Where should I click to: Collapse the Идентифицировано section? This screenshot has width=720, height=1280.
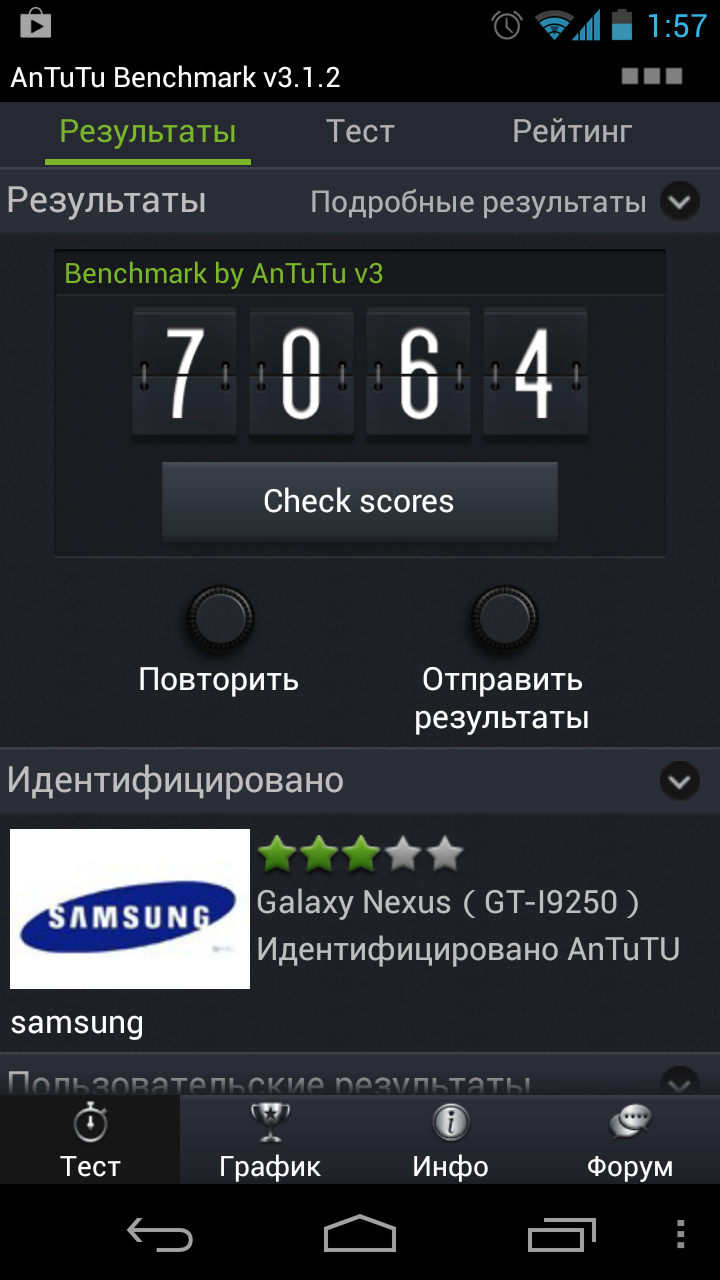click(x=680, y=780)
